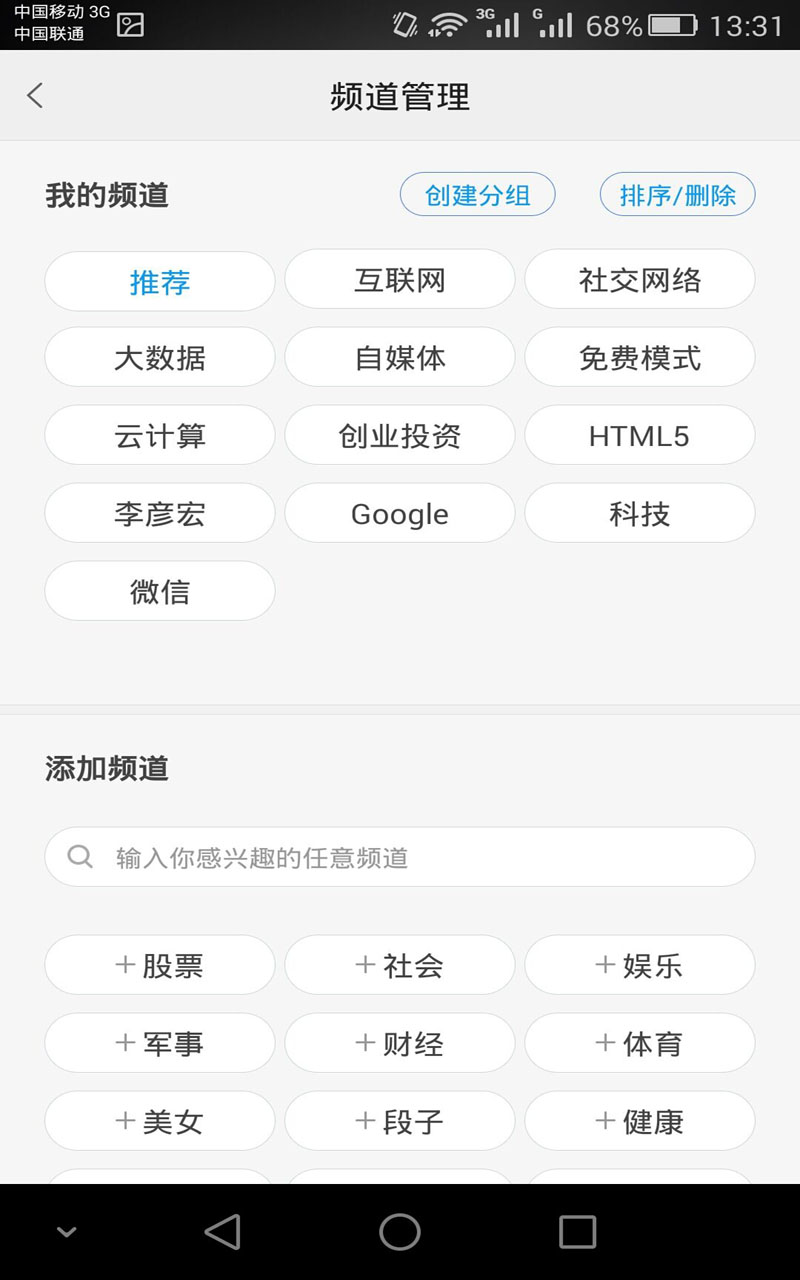Screen dimensions: 800x1280
Task: Add the 股票 channel
Action: (x=160, y=965)
